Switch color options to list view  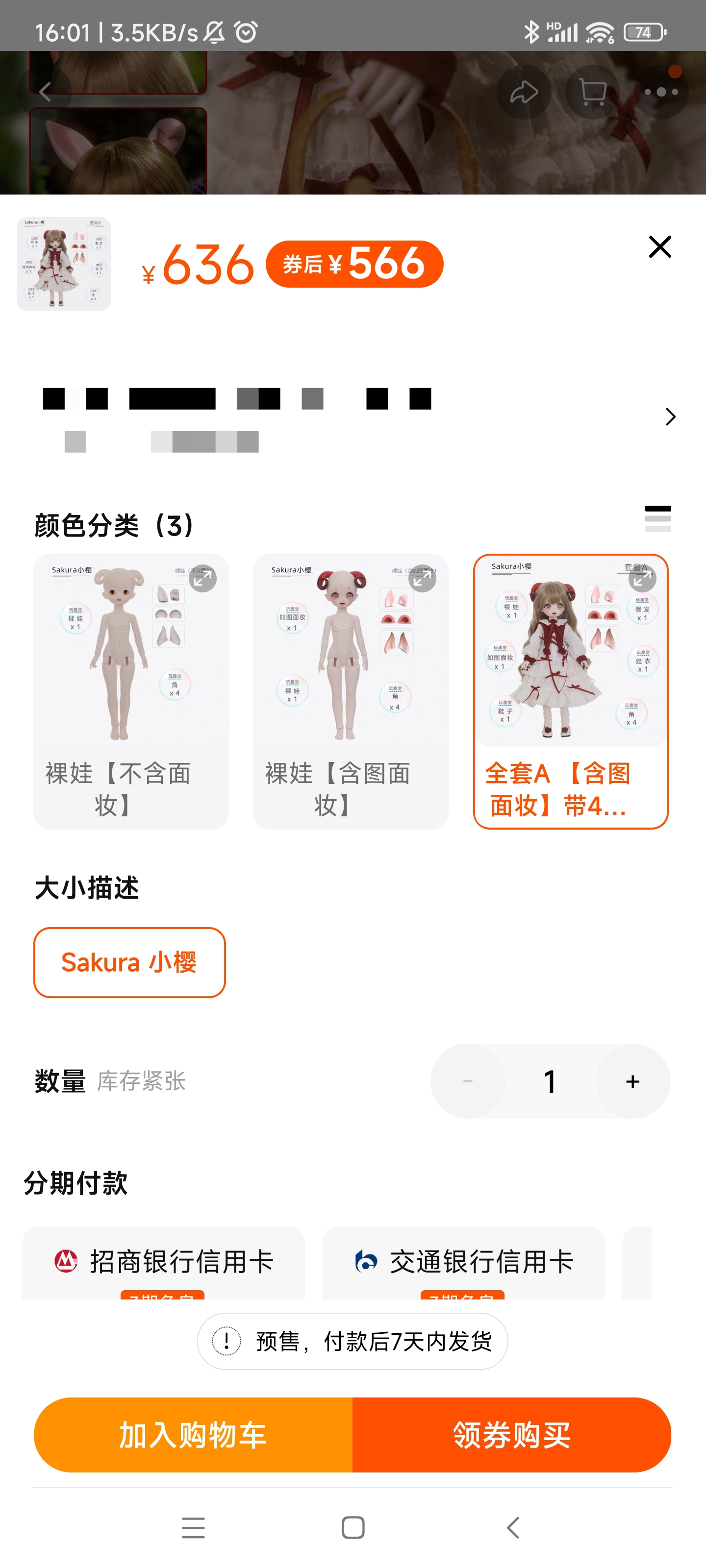point(657,518)
